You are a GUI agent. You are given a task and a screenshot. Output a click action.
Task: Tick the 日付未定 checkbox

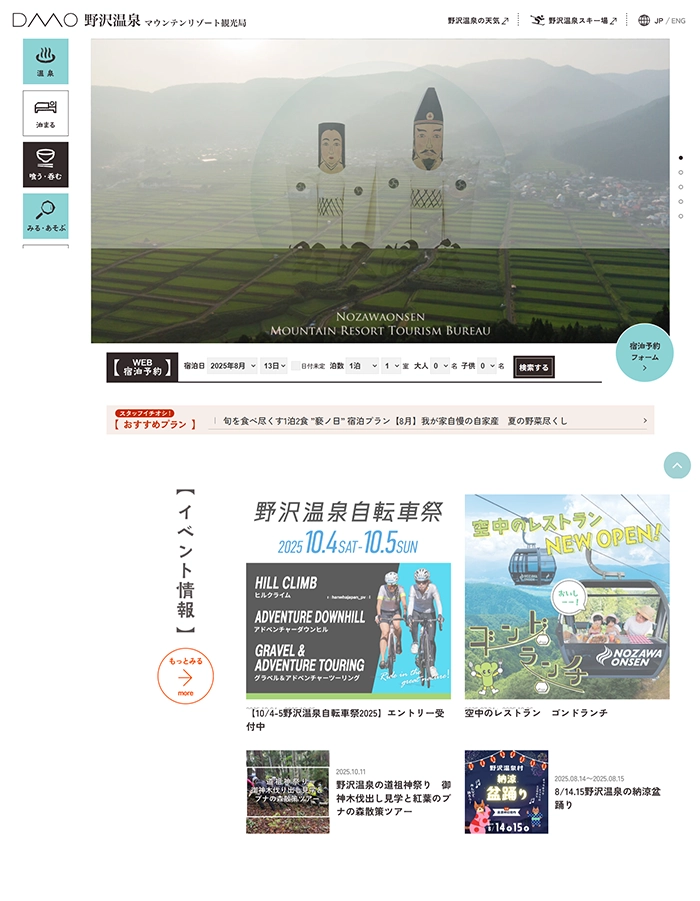296,367
